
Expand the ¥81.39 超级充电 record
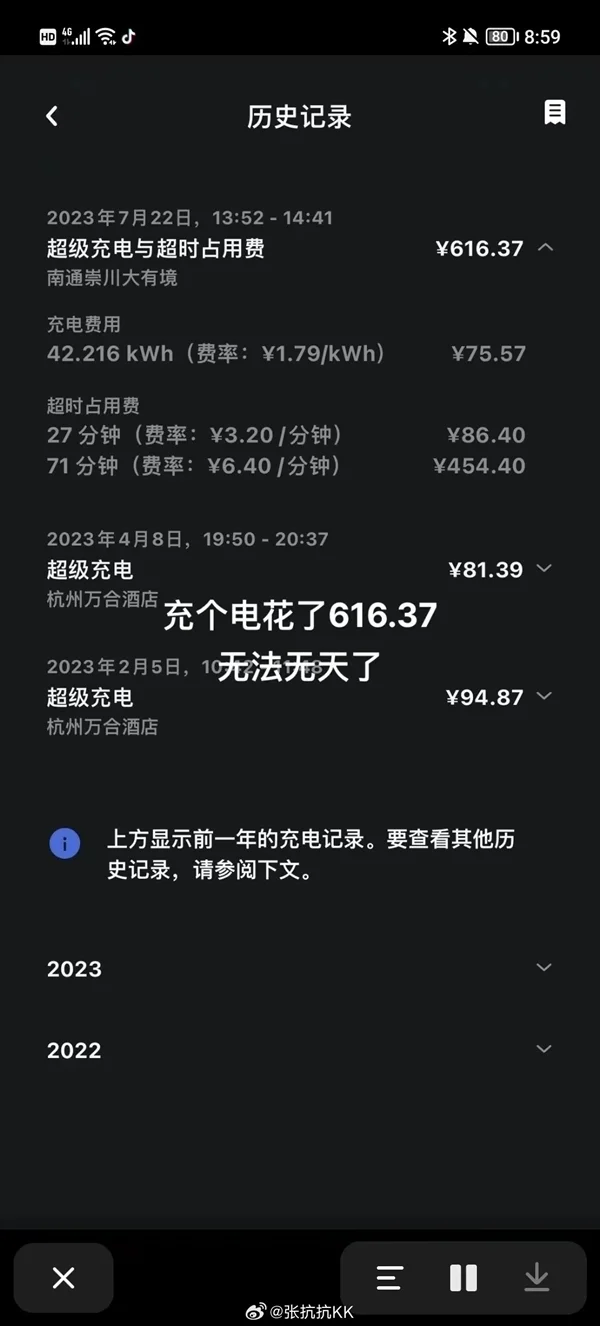coord(545,568)
